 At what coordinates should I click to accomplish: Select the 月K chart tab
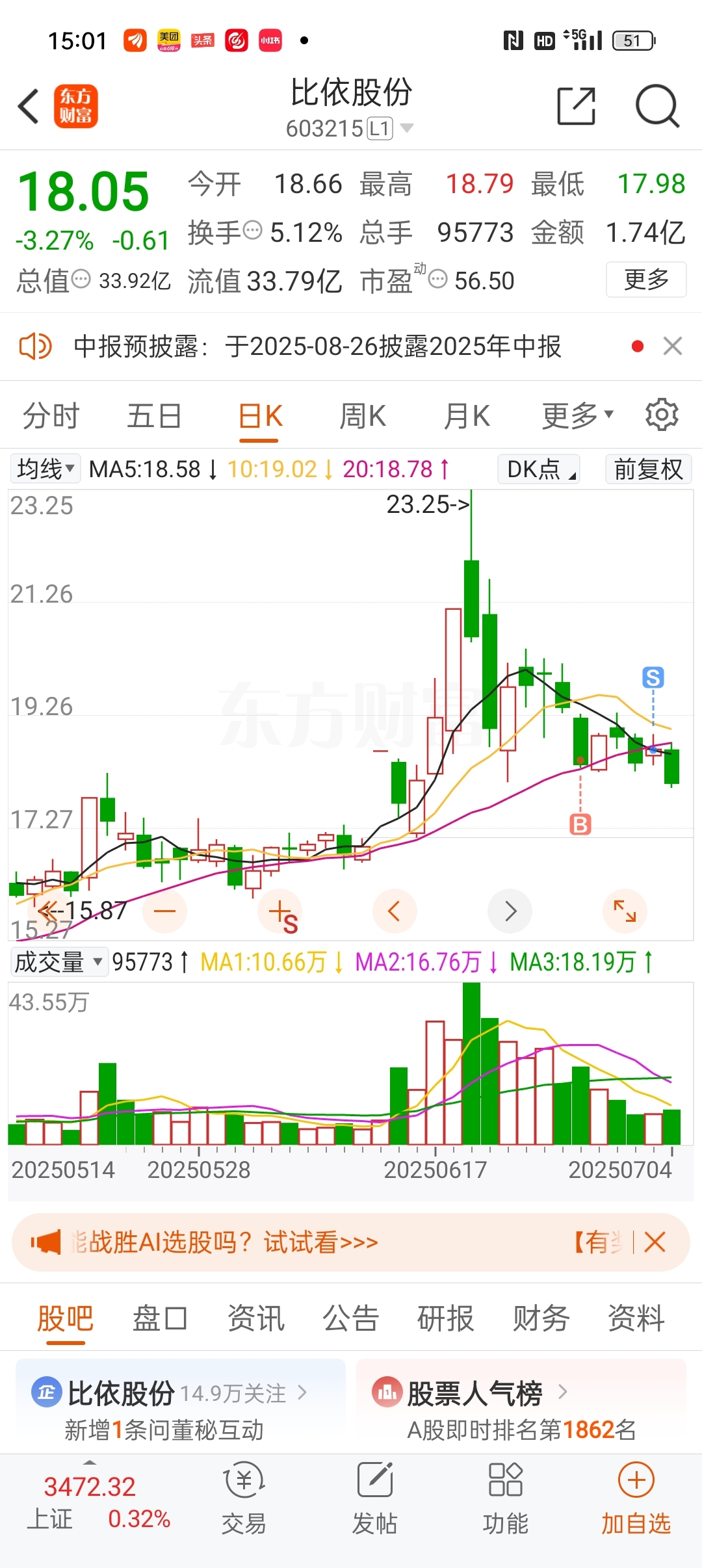[467, 416]
